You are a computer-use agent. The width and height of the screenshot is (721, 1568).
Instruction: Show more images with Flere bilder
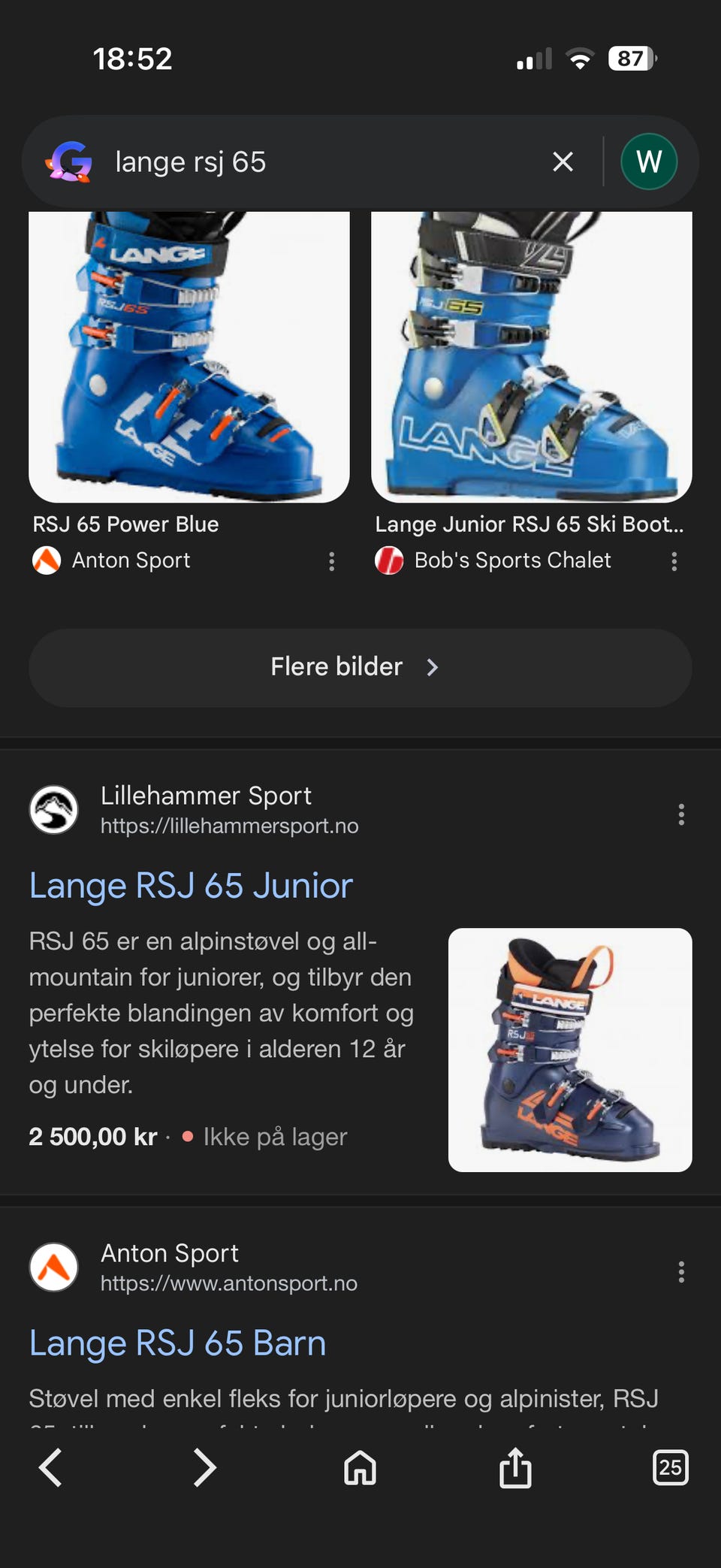(x=360, y=667)
